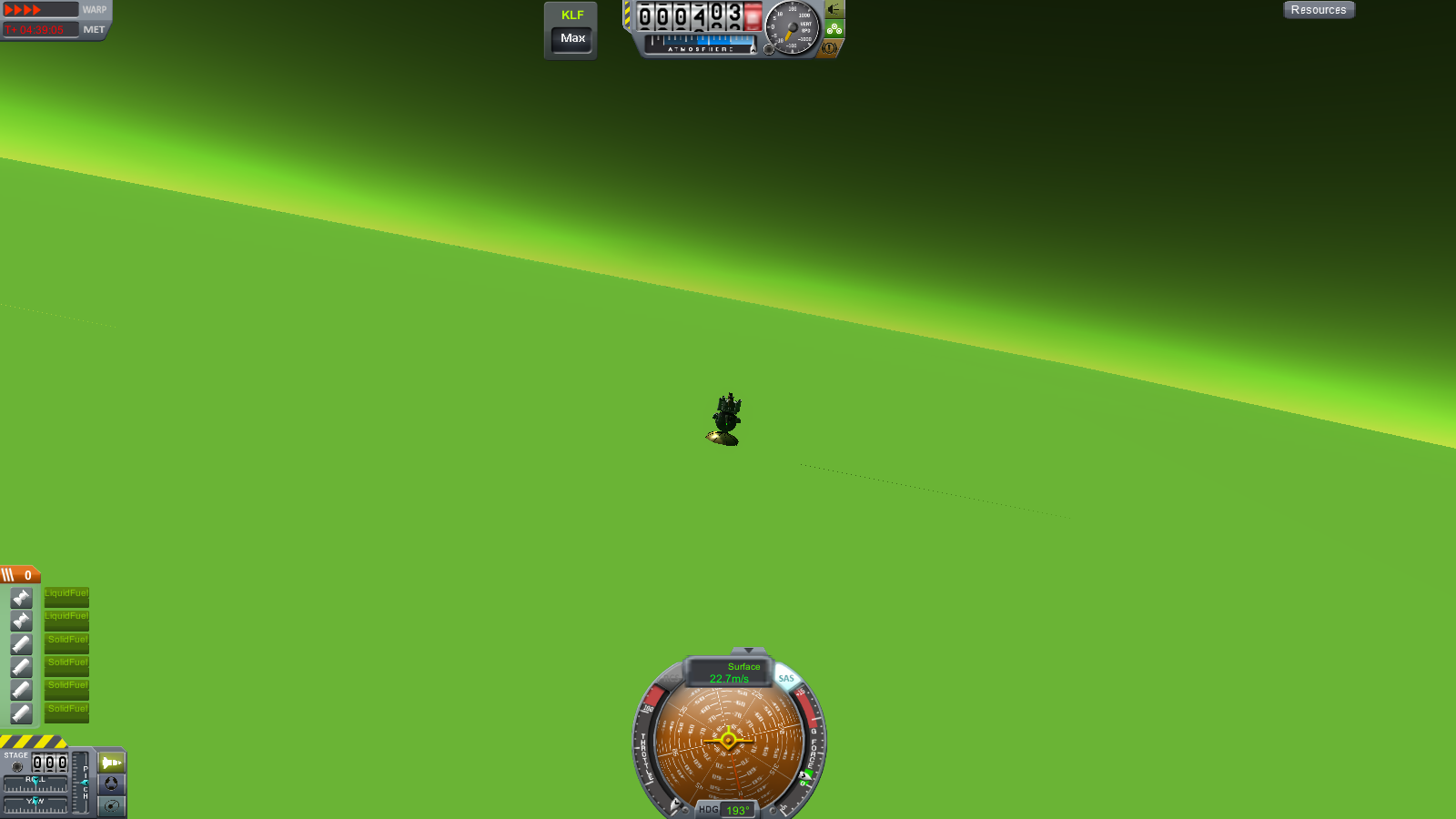Toggle the brakes warning icon

click(x=829, y=48)
